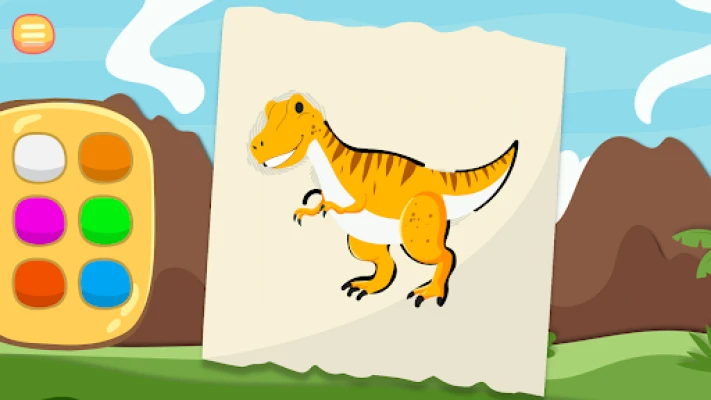Viewport: 711px width, 400px height.
Task: Select the white paint color
Action: pyautogui.click(x=40, y=157)
